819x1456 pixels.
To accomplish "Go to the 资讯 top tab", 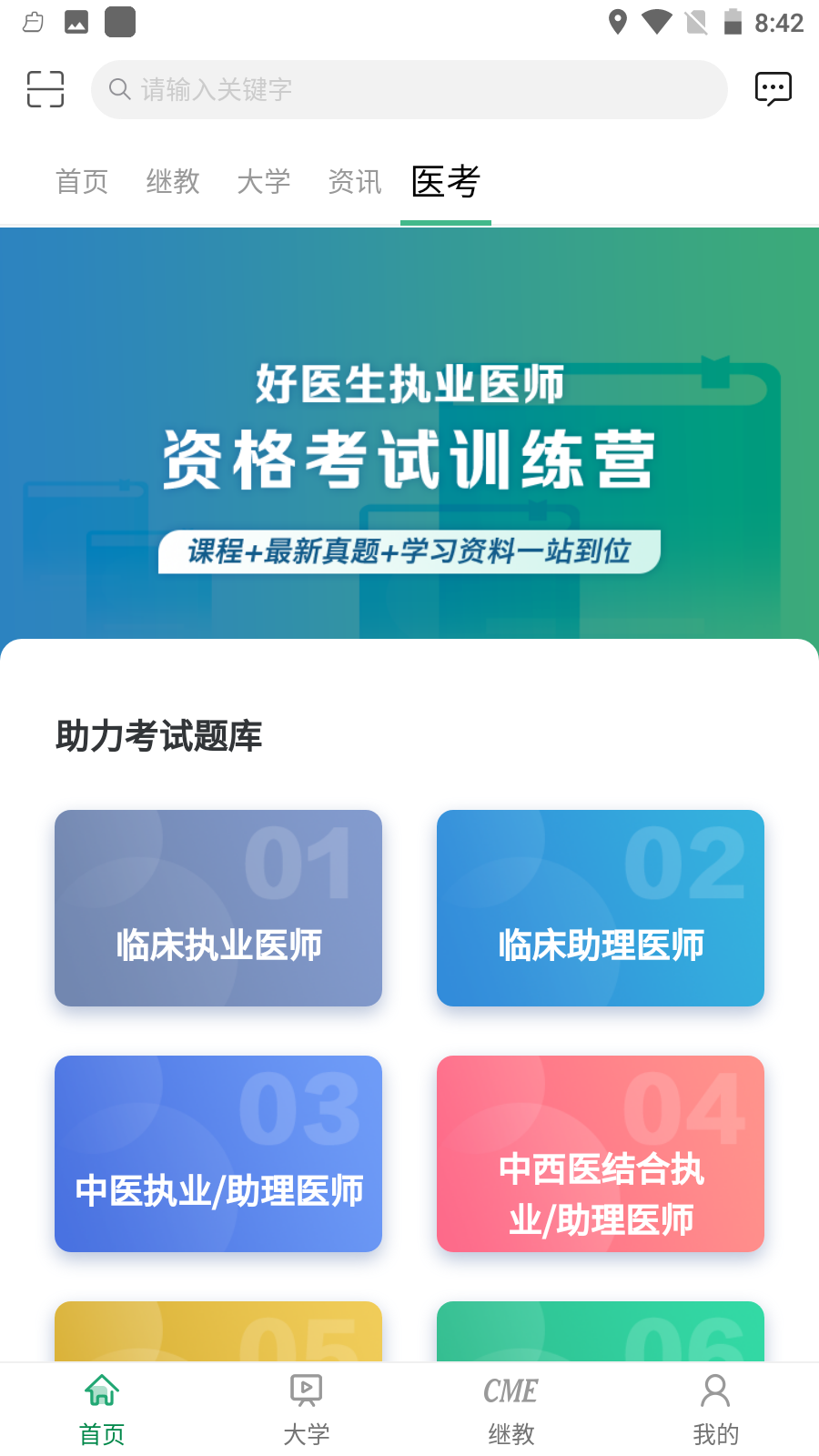I will point(355,182).
